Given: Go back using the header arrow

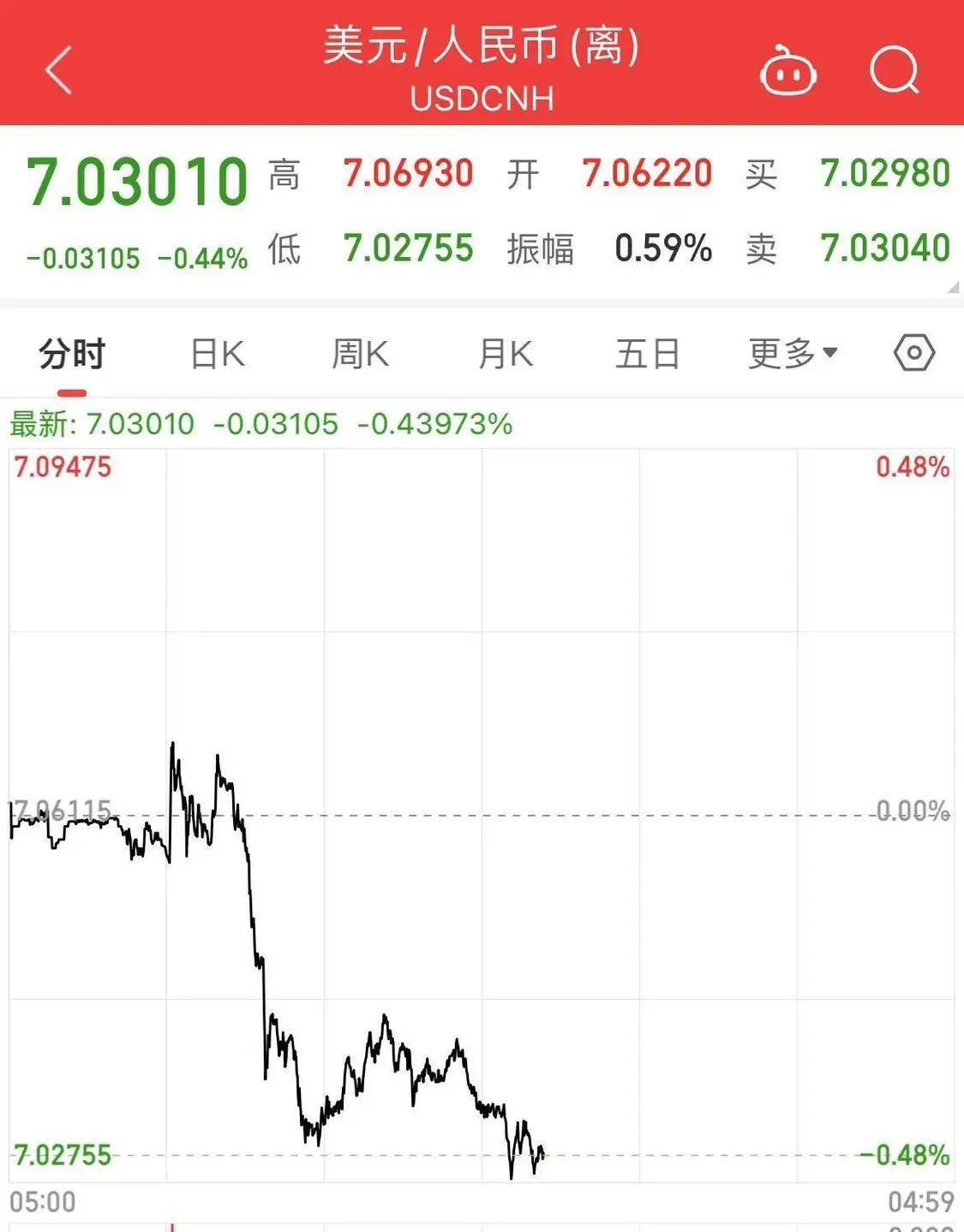Looking at the screenshot, I should click(58, 70).
